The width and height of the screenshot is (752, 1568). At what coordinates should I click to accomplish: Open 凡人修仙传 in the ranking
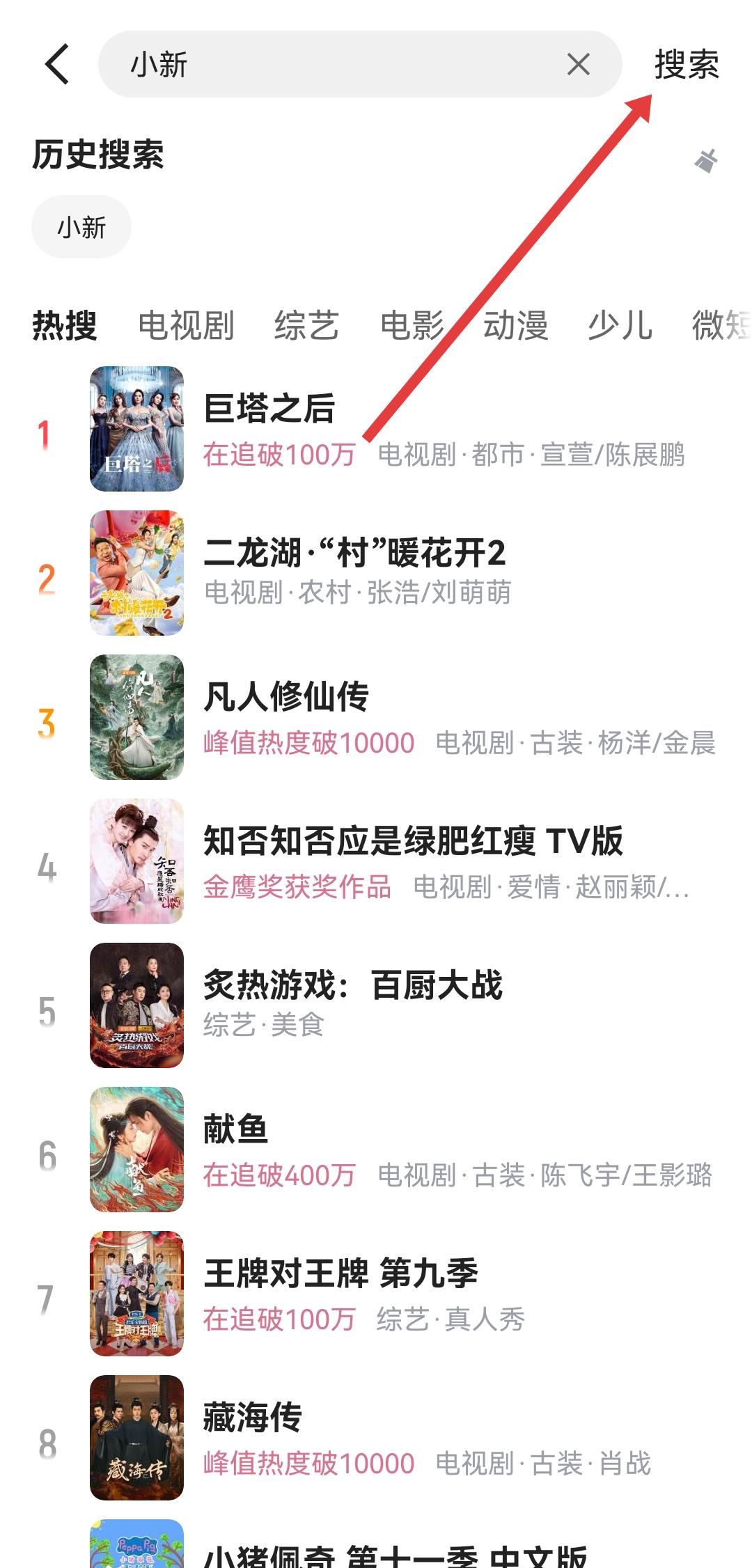(x=286, y=697)
